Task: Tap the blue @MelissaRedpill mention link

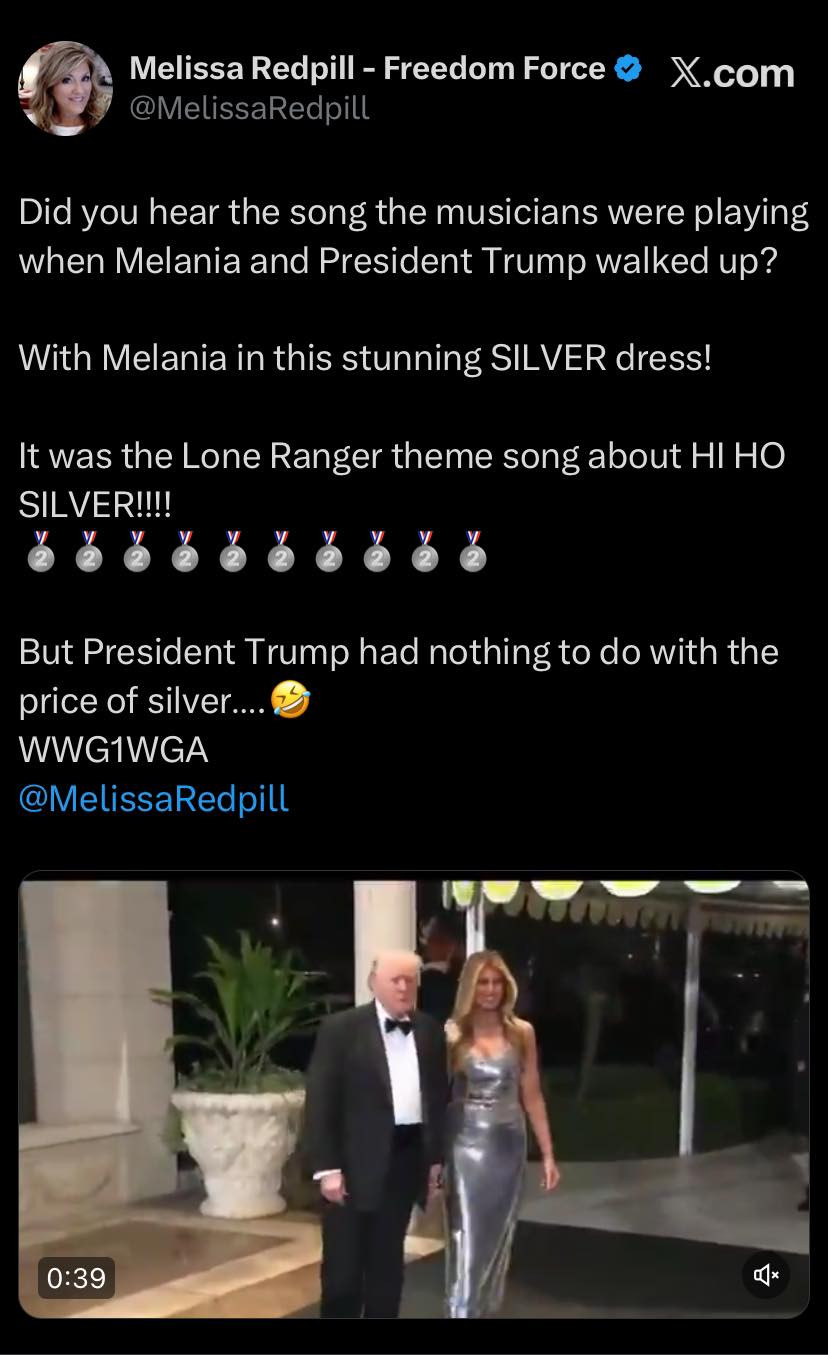Action: click(x=153, y=798)
